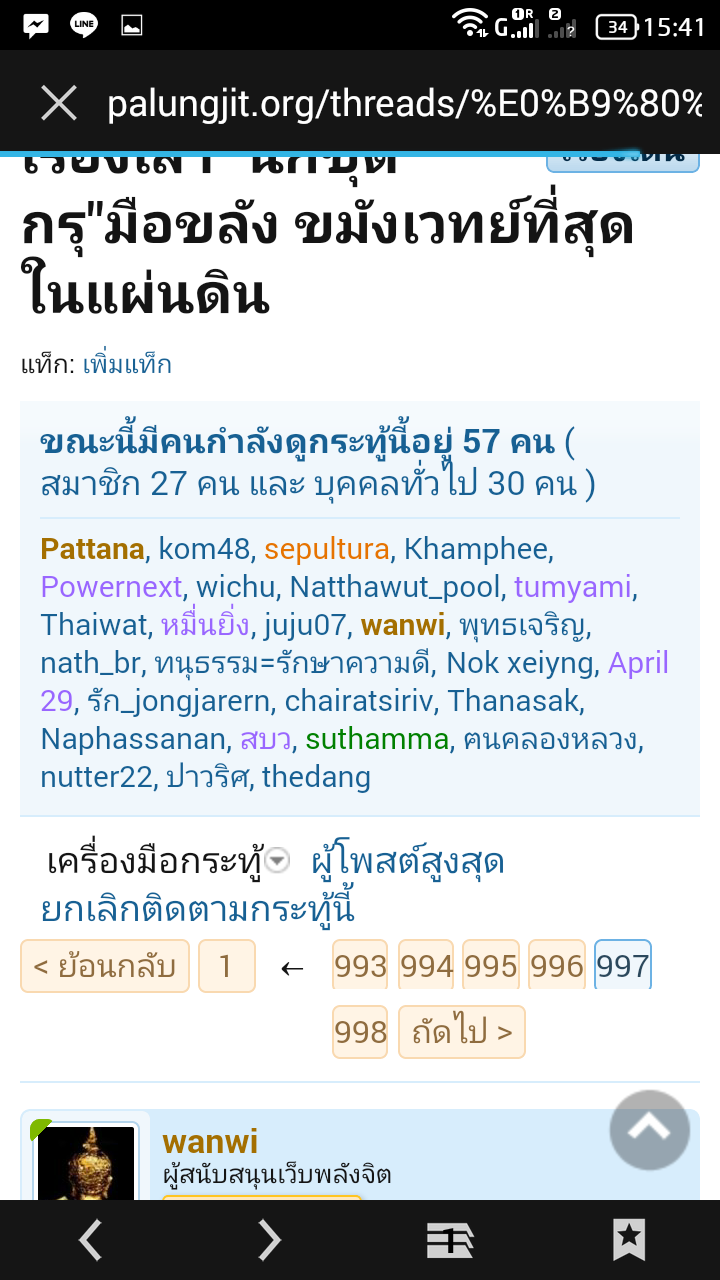This screenshot has width=720, height=1280.
Task: Close the browser tab with X
Action: coord(59,103)
